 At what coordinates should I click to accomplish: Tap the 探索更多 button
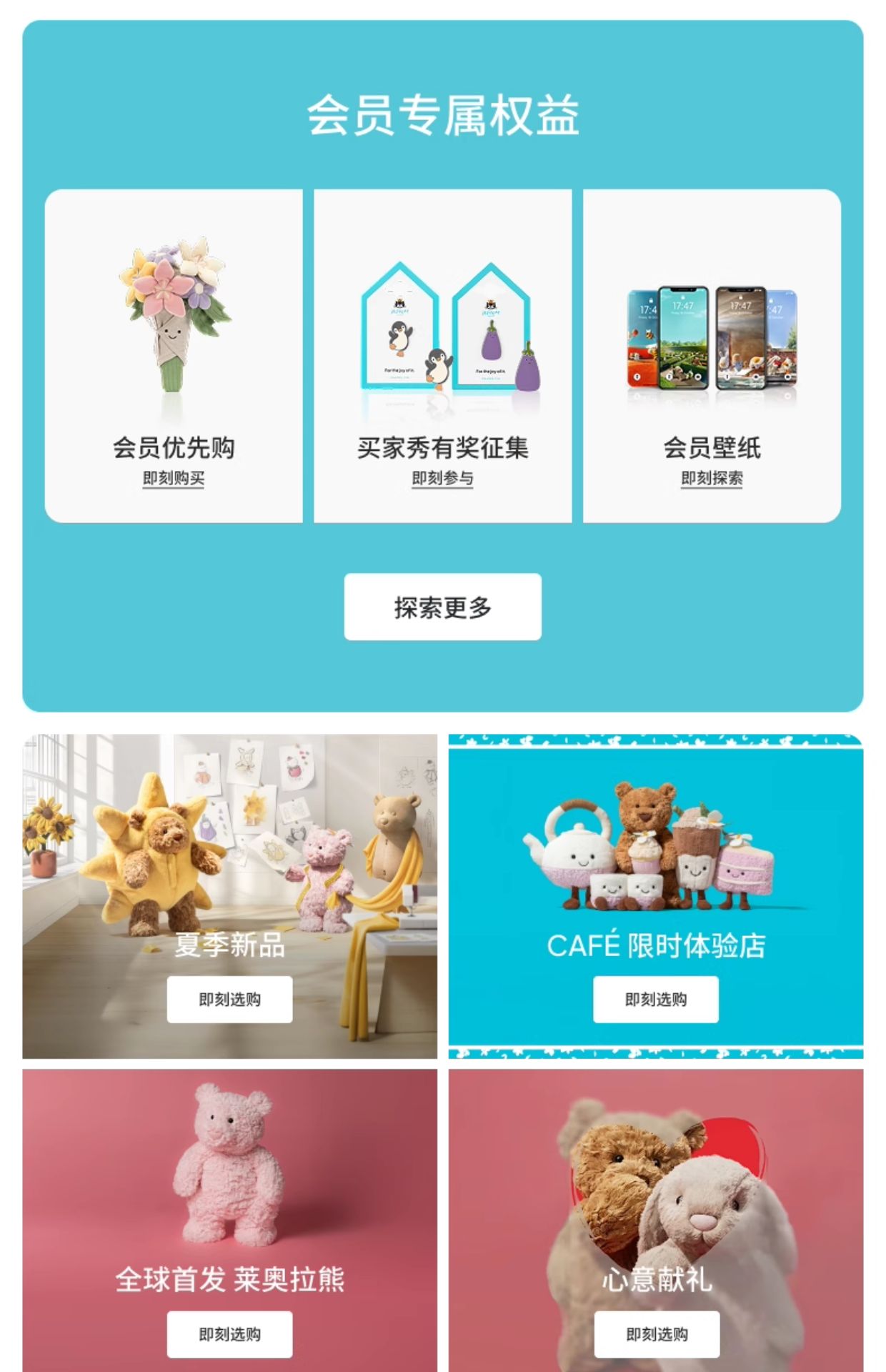(443, 607)
